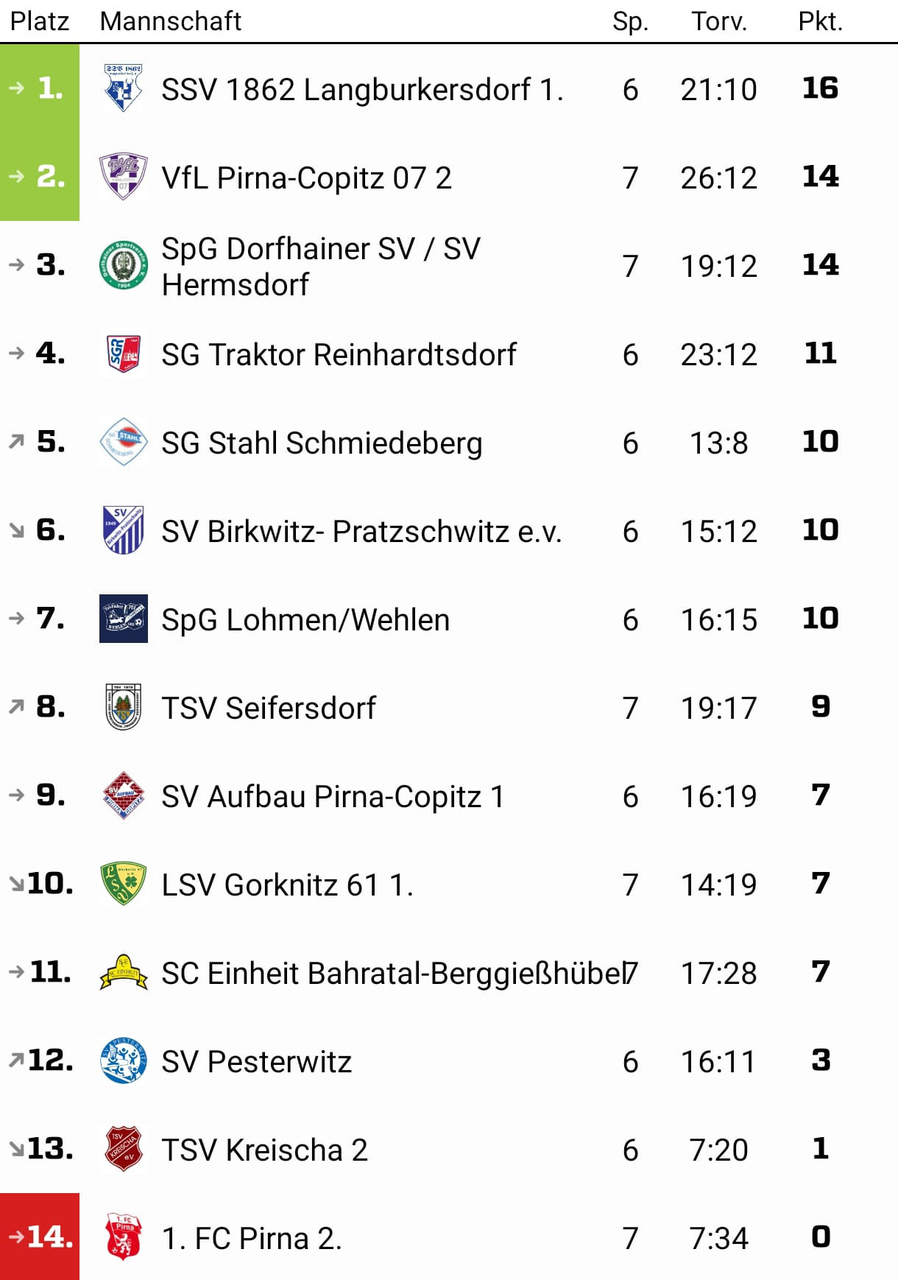Screen dimensions: 898x1280
Task: Open VfL Pirna-Copitz 07 2 team row
Action: coord(306,178)
